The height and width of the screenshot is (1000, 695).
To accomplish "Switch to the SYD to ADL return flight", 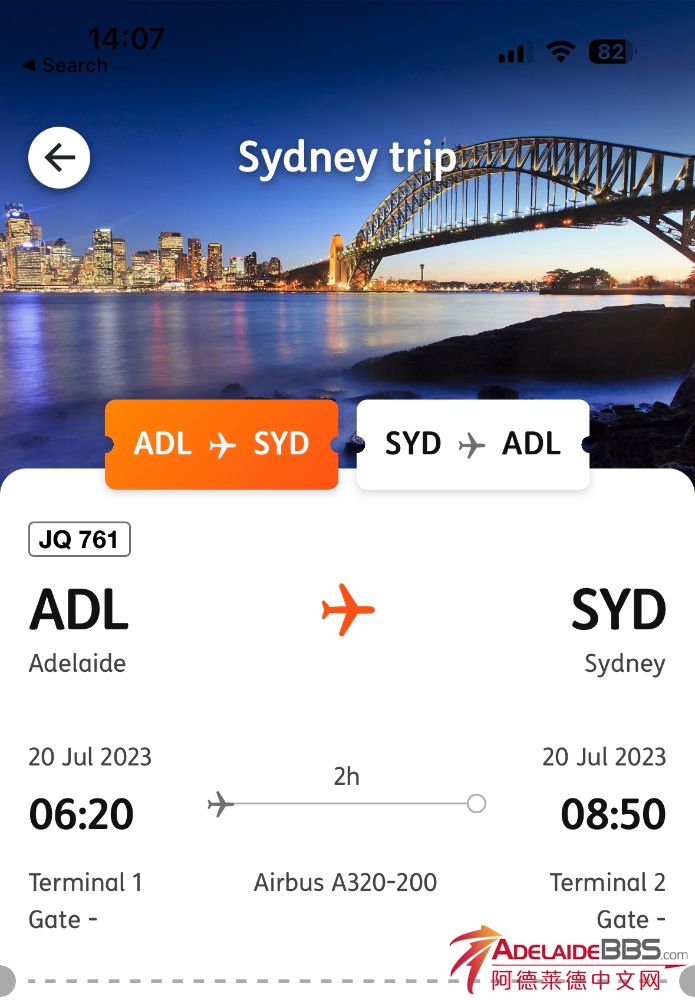I will [472, 444].
